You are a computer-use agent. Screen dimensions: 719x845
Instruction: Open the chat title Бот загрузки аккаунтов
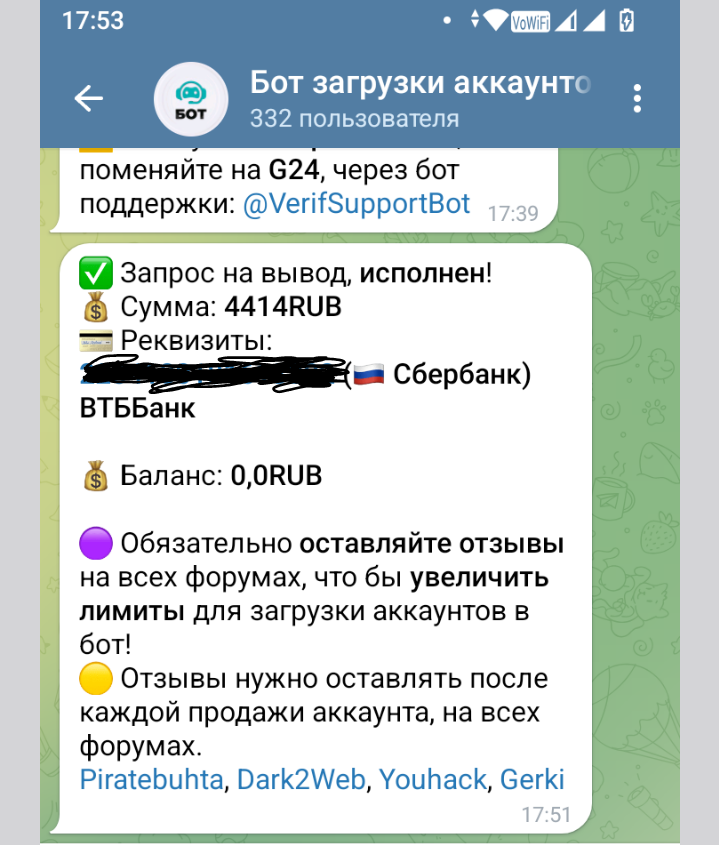click(x=420, y=82)
